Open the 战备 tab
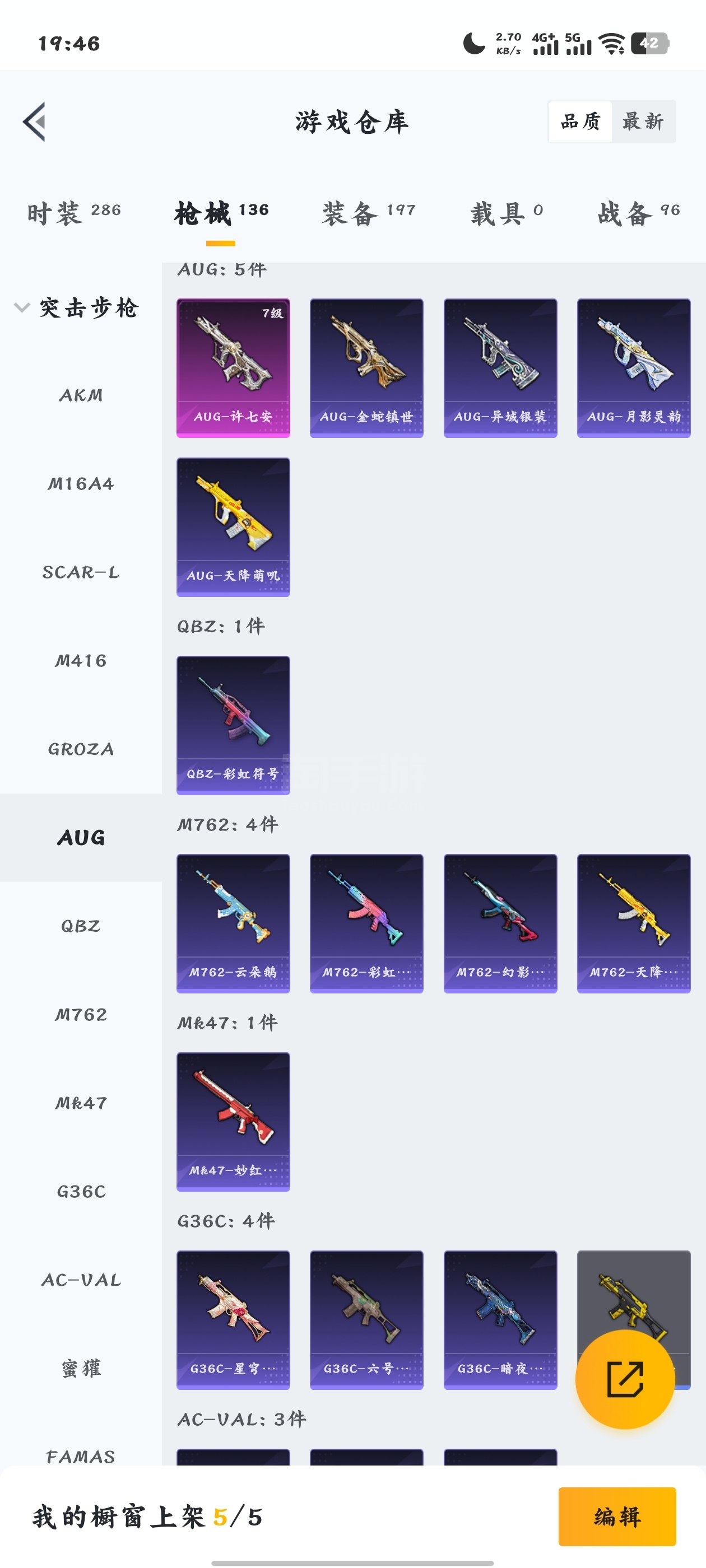706x1568 pixels. (638, 213)
